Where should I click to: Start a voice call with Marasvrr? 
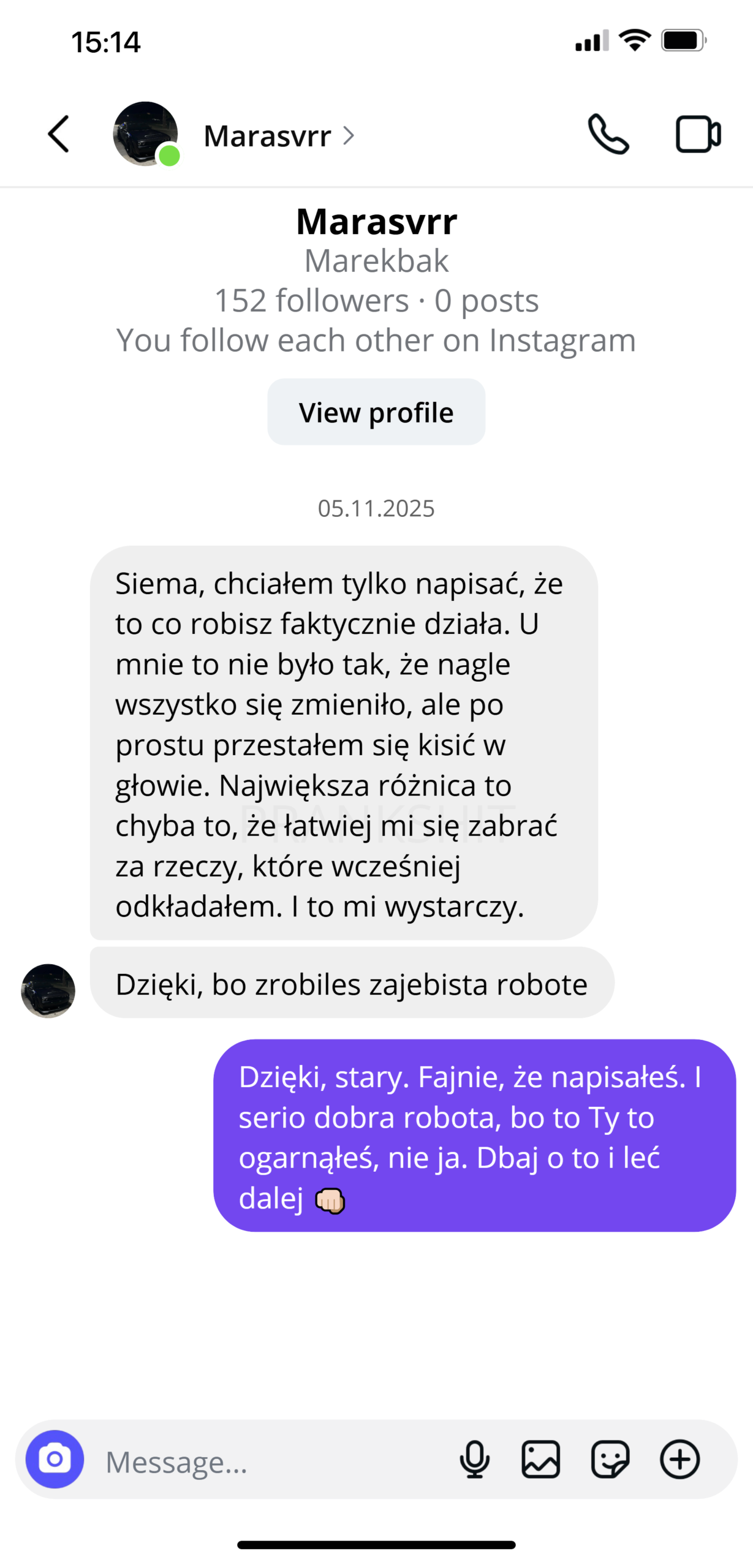pos(610,134)
